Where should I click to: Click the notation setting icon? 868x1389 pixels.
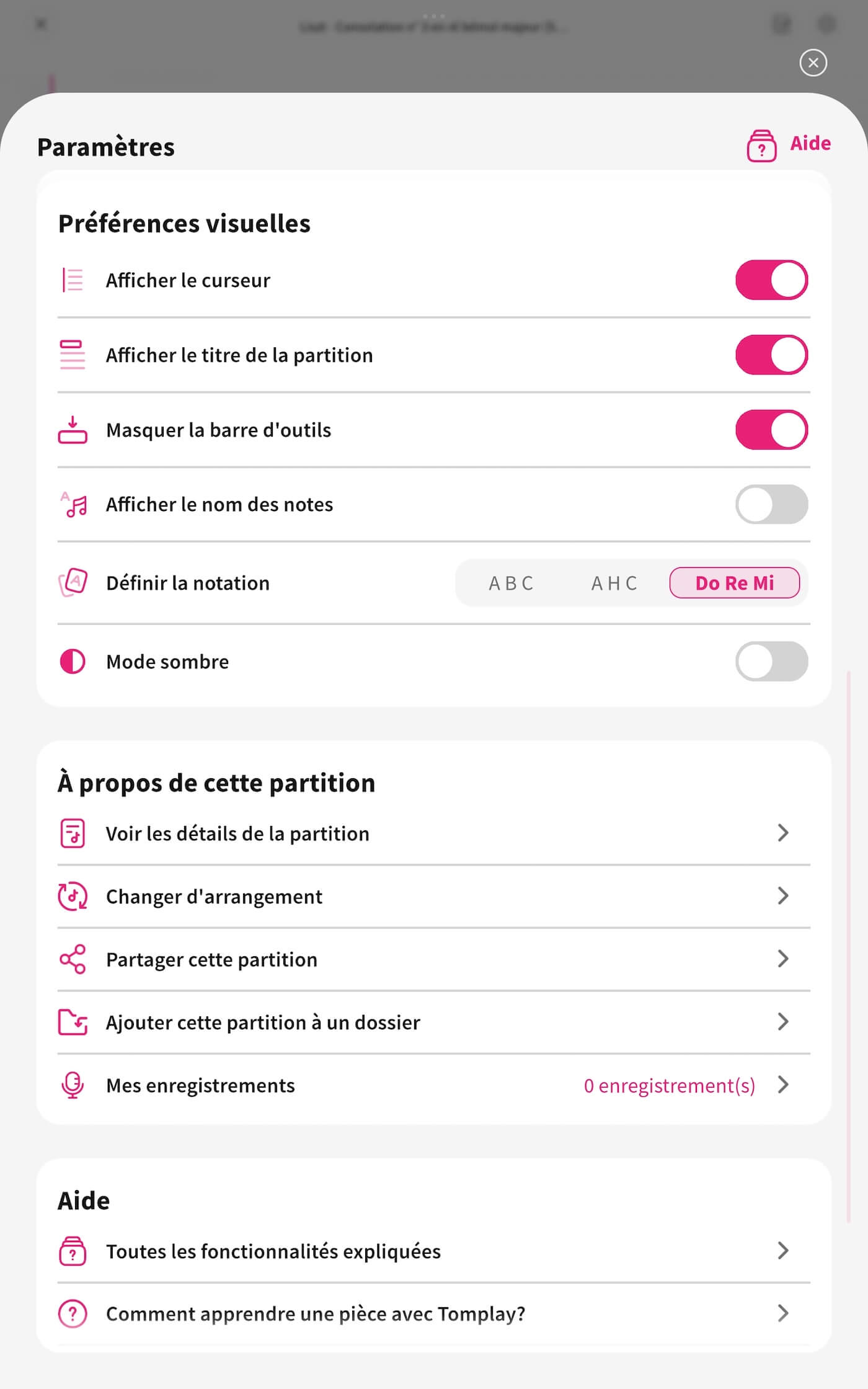click(73, 583)
